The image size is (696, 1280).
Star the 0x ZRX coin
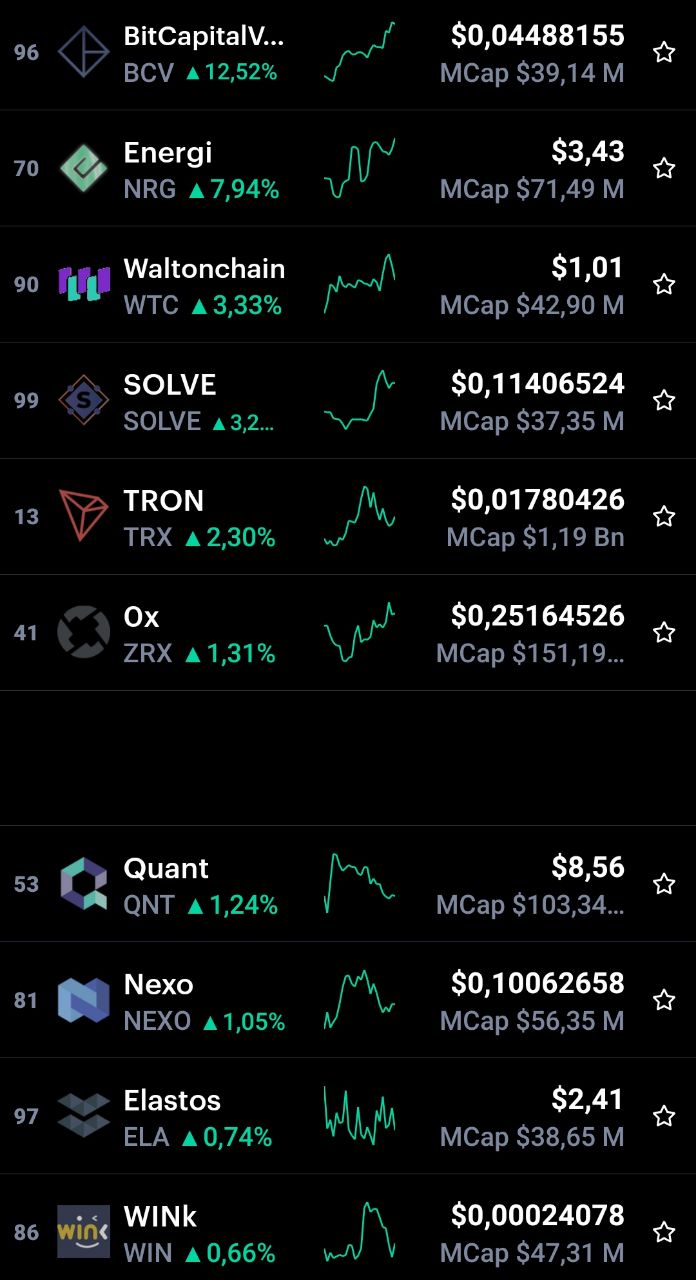coord(664,632)
